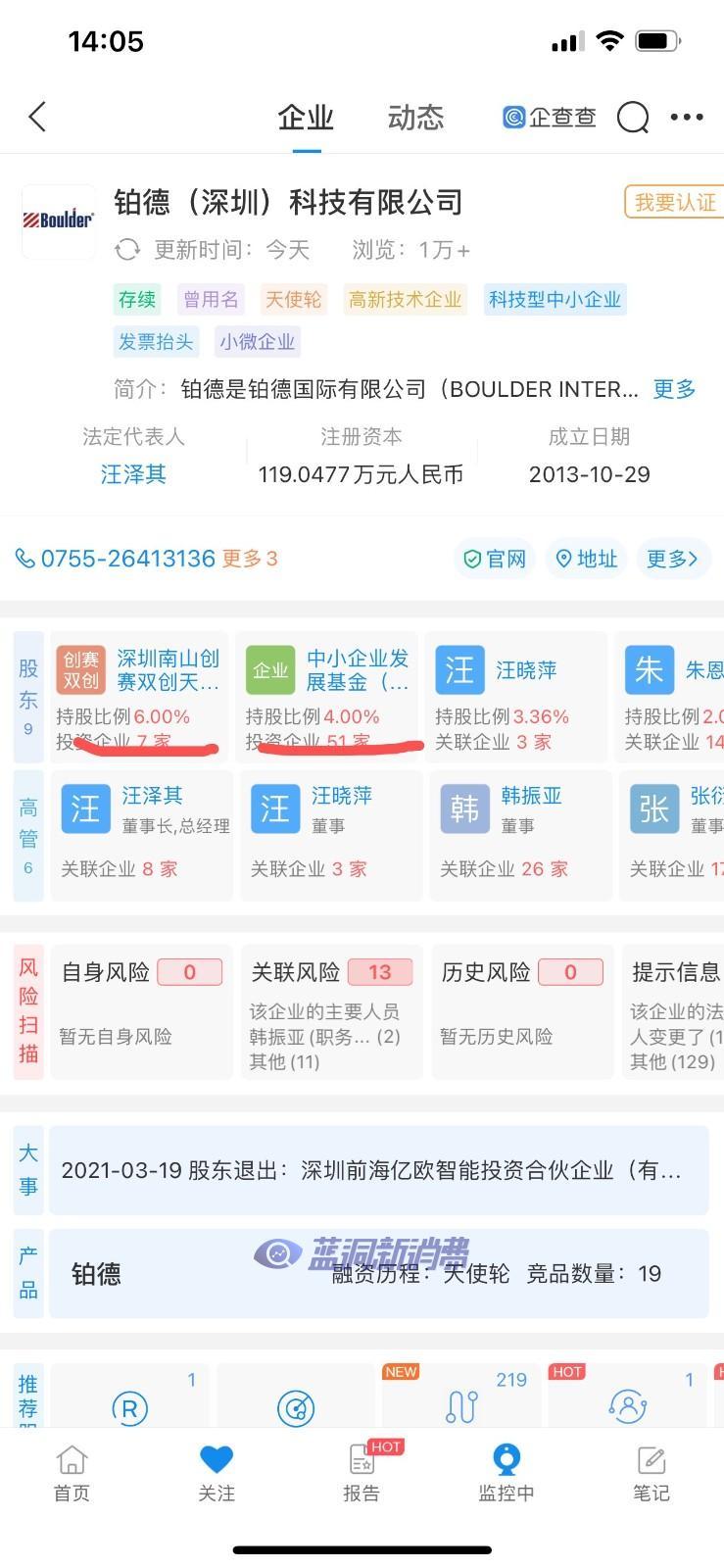Open the 监控中 monitoring icon

(506, 1459)
